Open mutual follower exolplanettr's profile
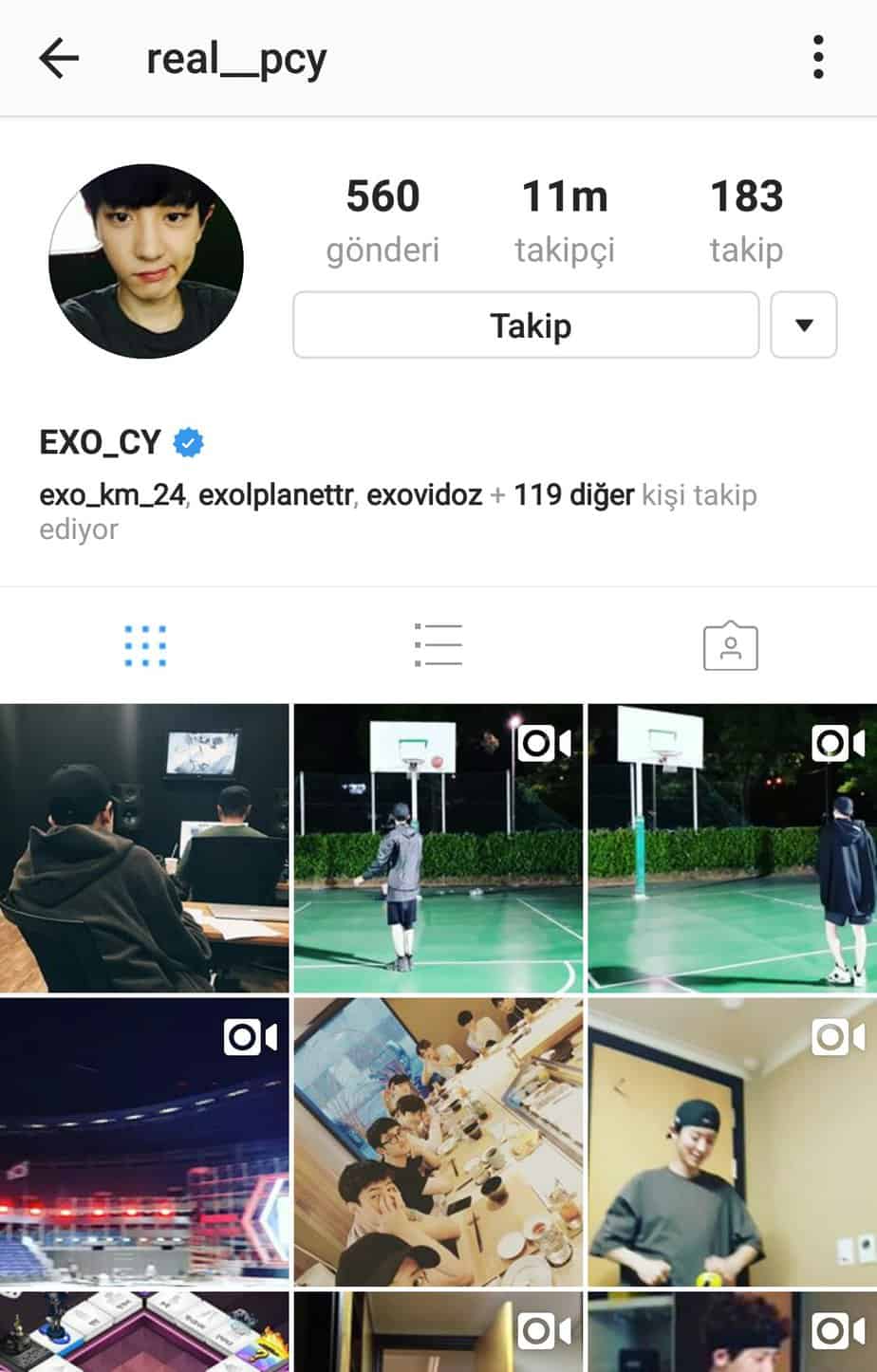The width and height of the screenshot is (877, 1372). coord(275,495)
